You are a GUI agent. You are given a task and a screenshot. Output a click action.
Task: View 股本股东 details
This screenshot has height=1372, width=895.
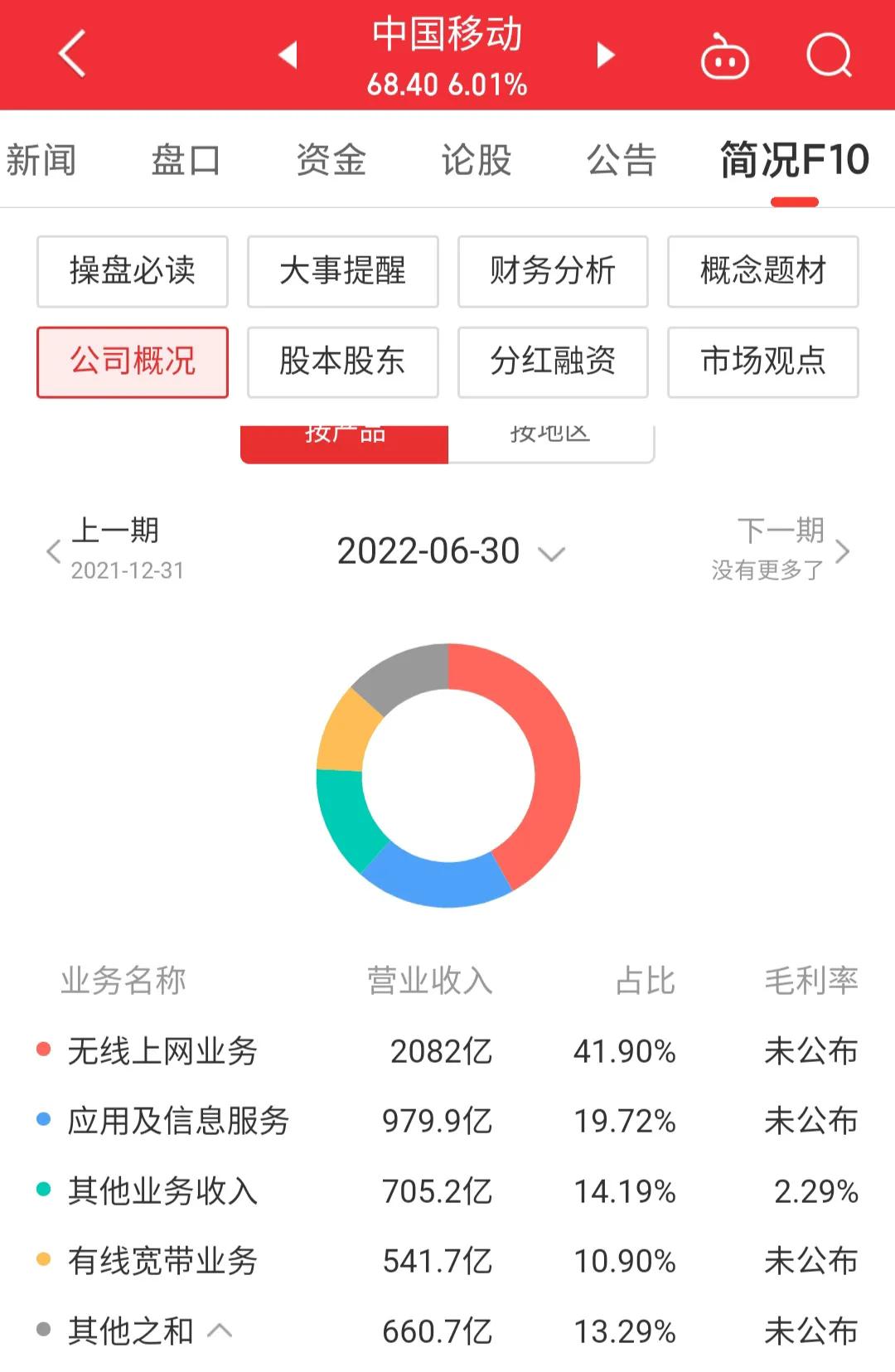pyautogui.click(x=342, y=361)
